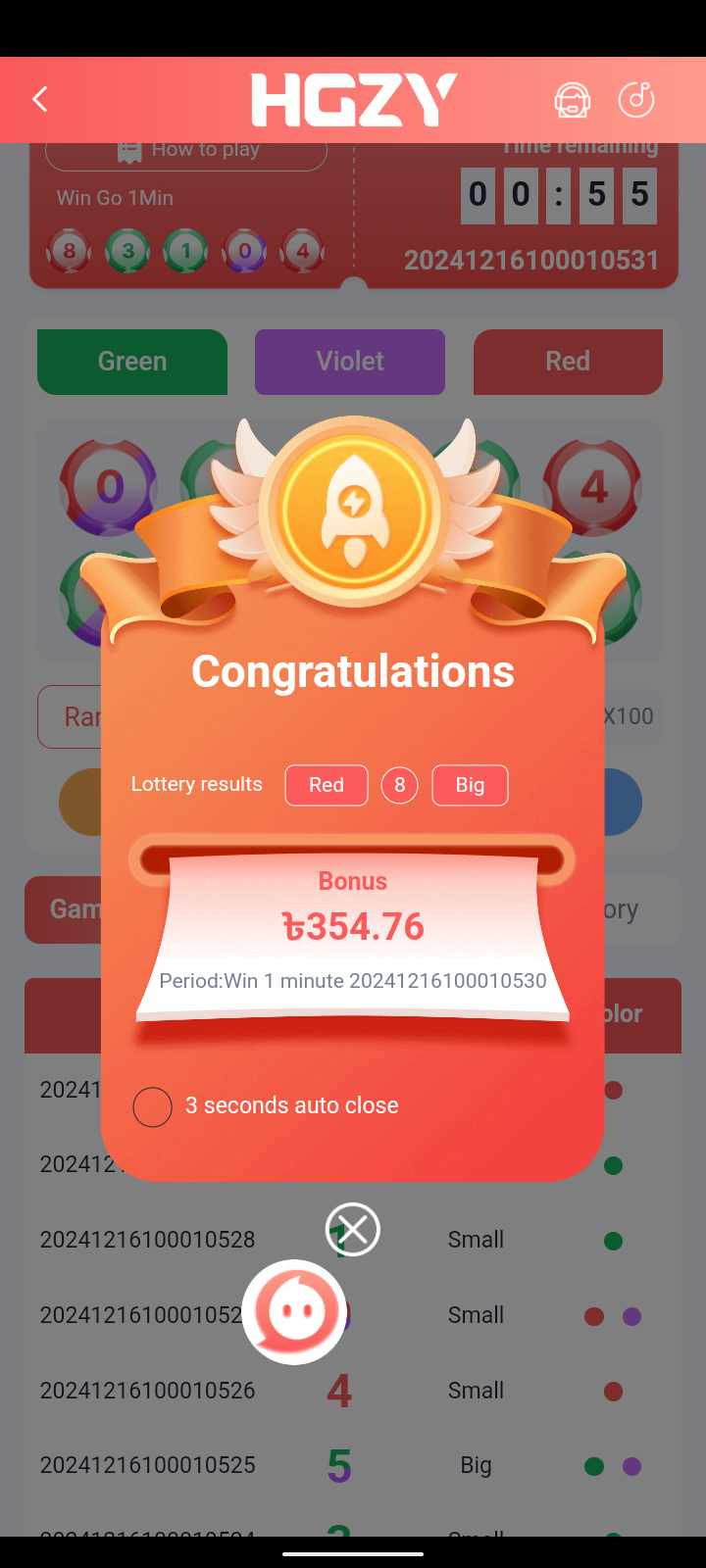Go back using the header arrow
Image resolution: width=706 pixels, height=1568 pixels.
click(x=40, y=99)
